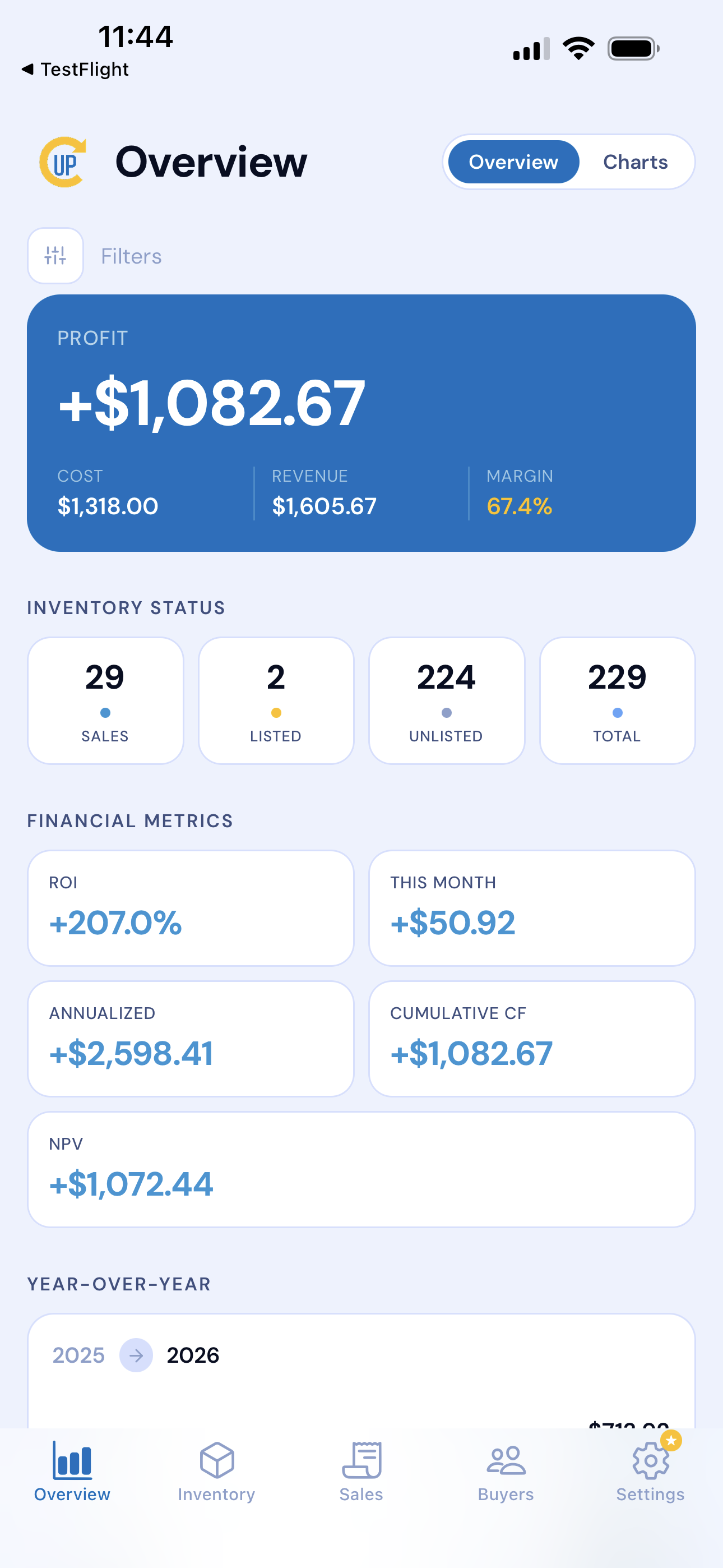Keep Overview selected in the view switcher

point(512,162)
